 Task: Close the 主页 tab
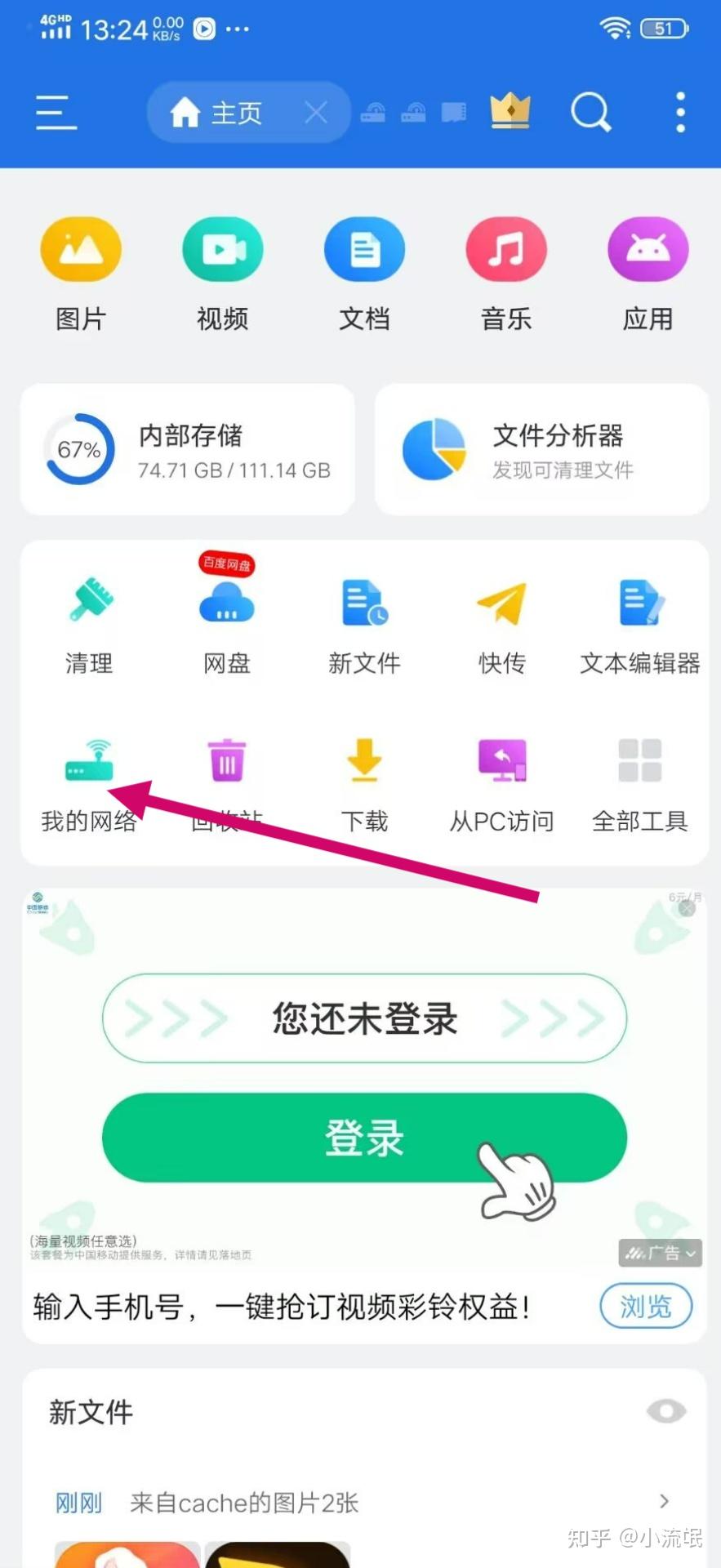[316, 113]
